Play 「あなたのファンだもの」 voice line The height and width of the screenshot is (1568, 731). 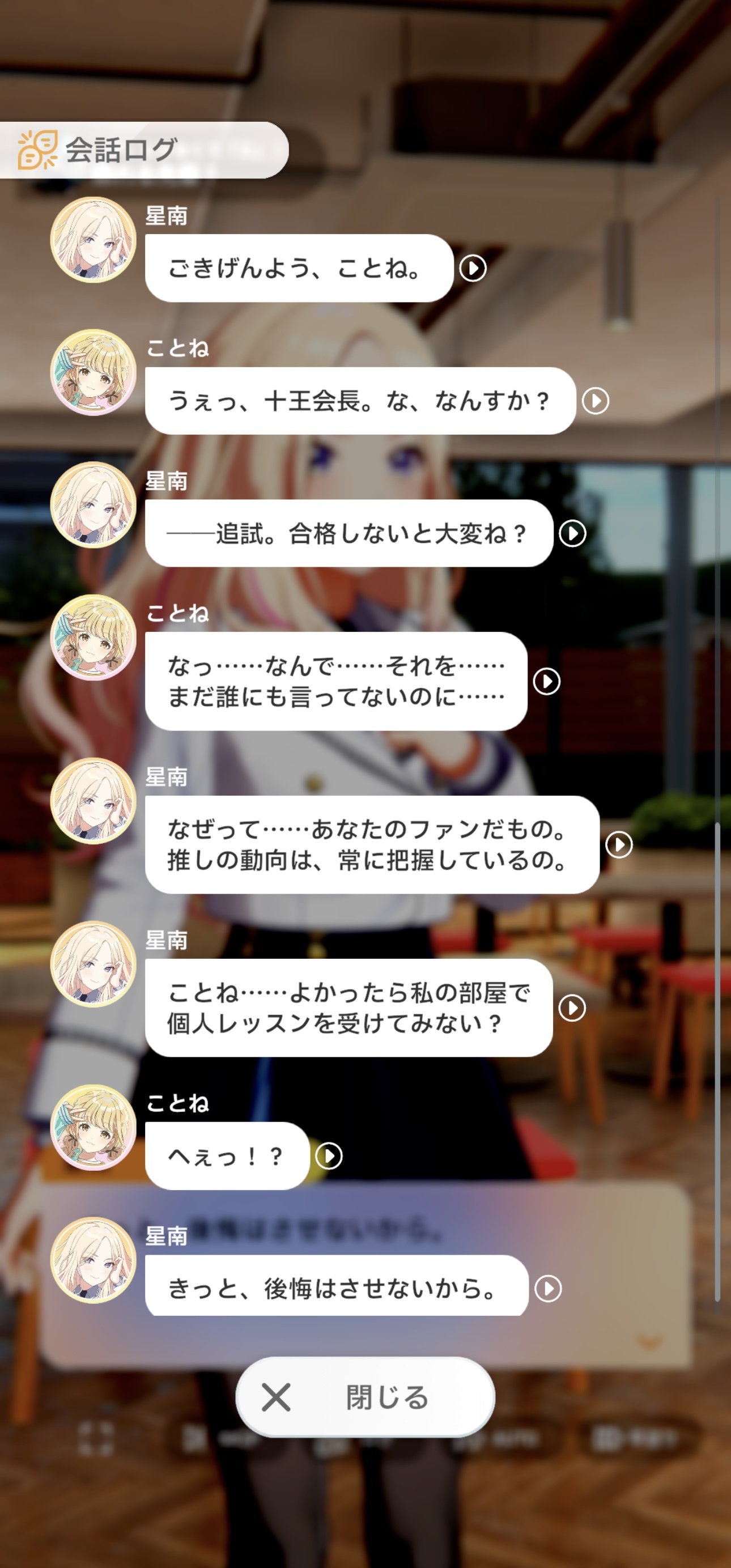pos(619,845)
